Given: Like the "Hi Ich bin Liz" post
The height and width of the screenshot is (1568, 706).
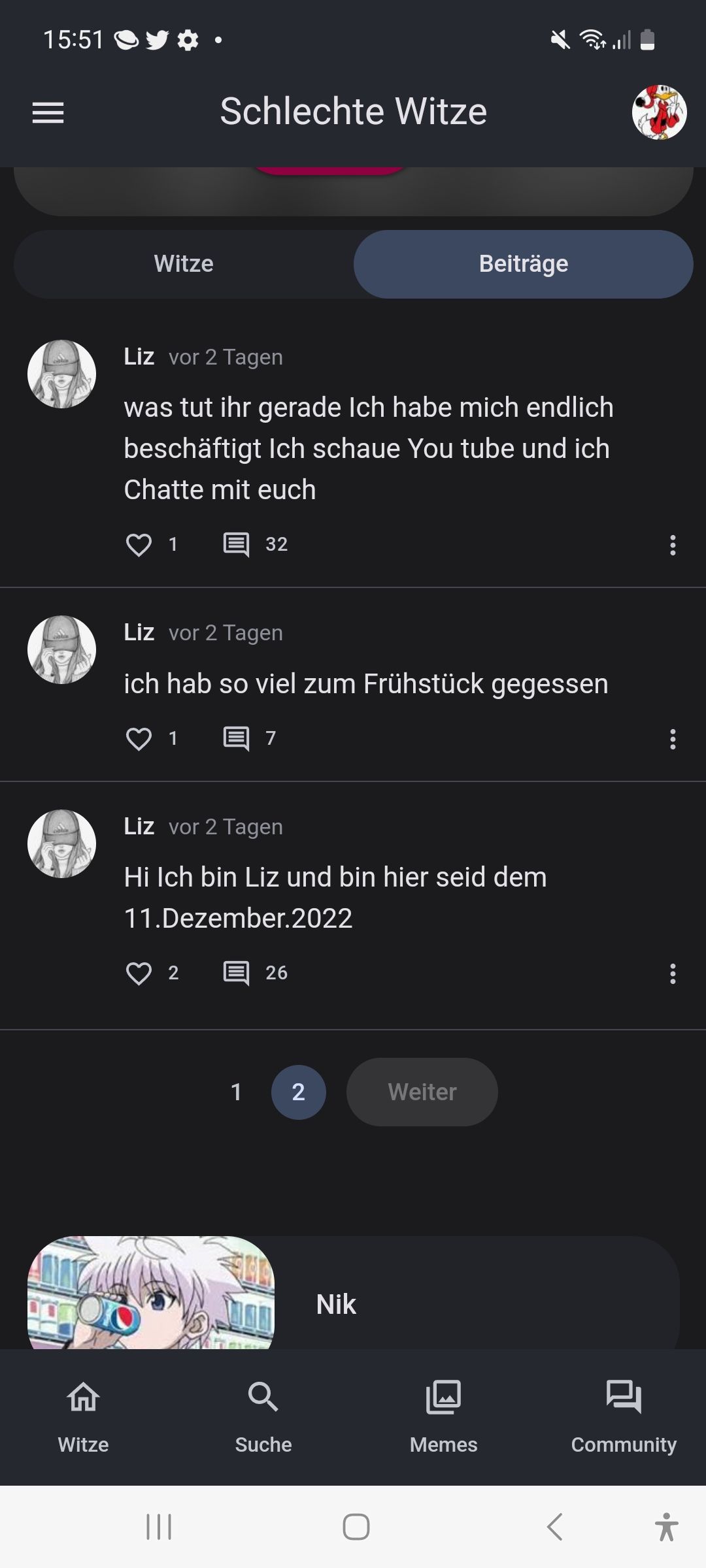Looking at the screenshot, I should [139, 973].
